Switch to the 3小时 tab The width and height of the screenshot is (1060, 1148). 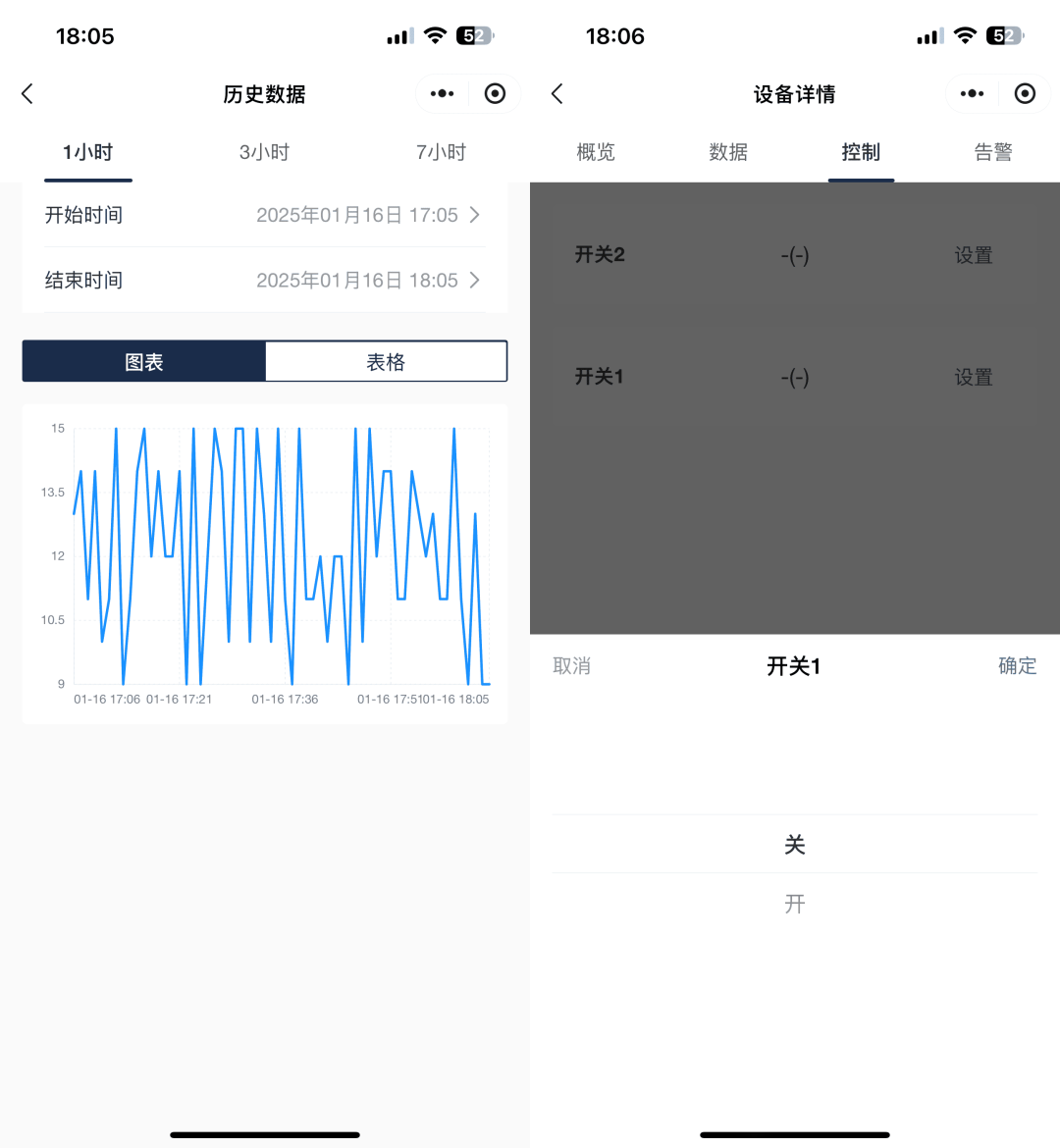(264, 152)
